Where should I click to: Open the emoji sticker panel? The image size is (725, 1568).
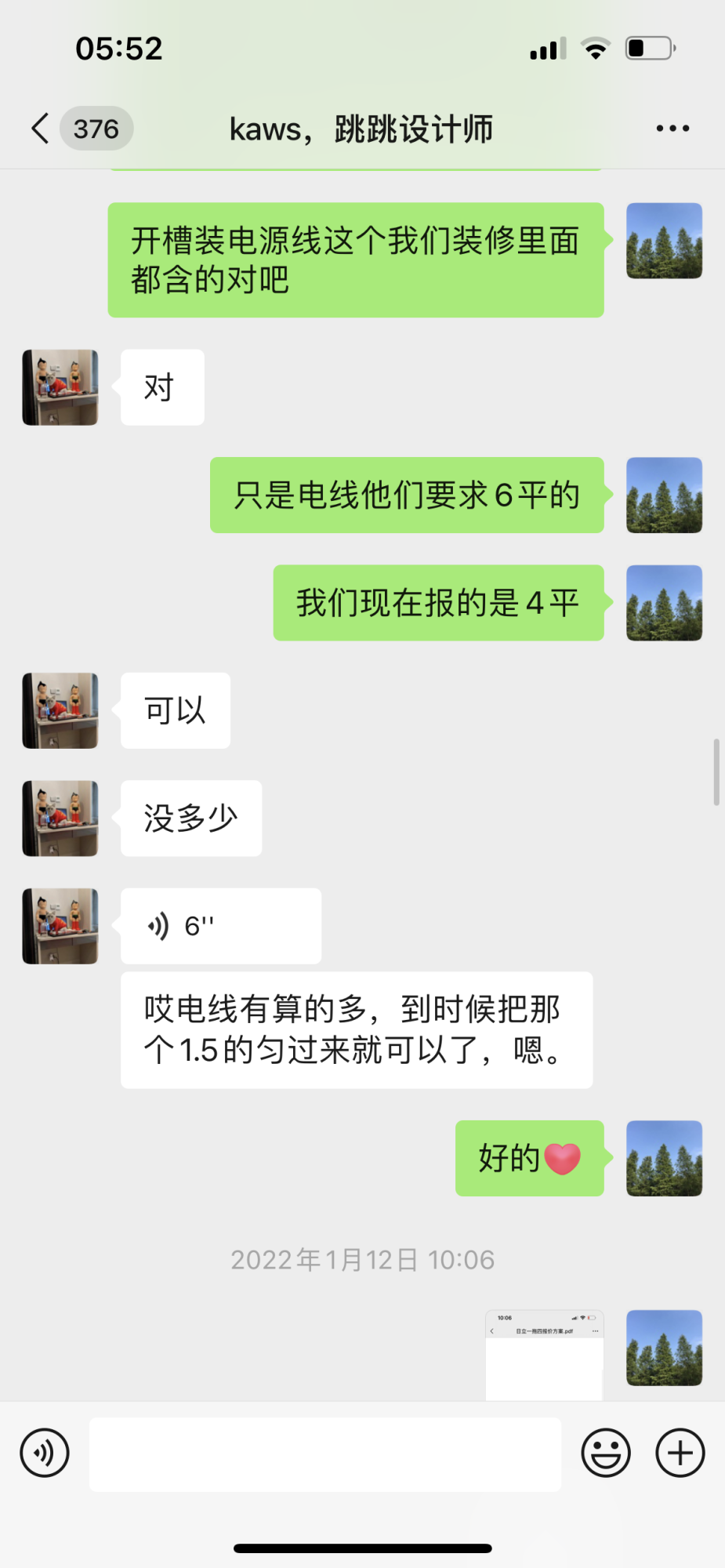605,1453
